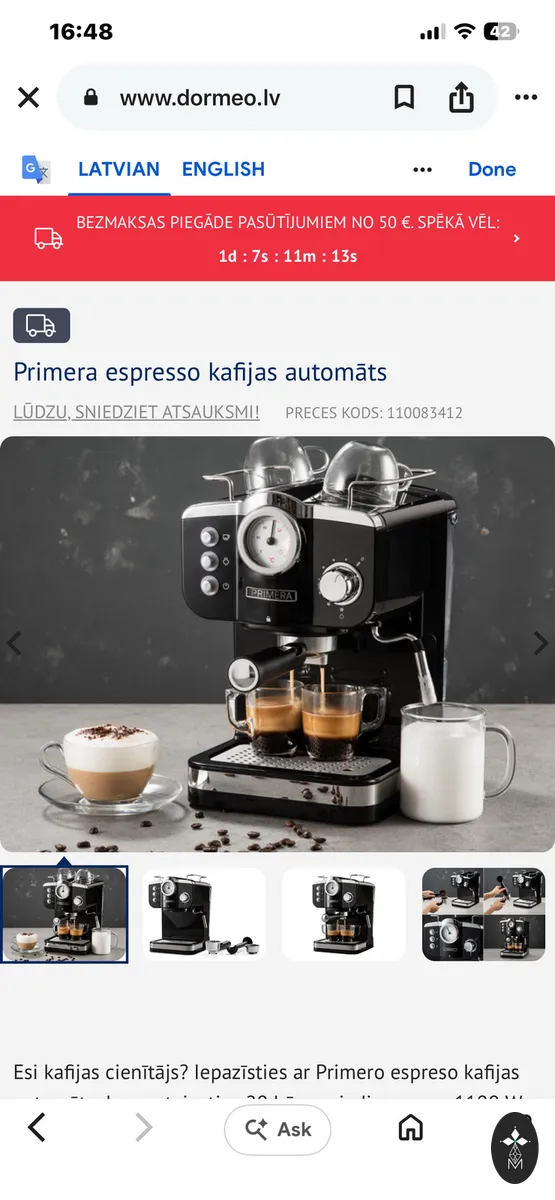Select Latvian in the translate bar
Viewport: 555px width, 1200px height.
[118, 169]
